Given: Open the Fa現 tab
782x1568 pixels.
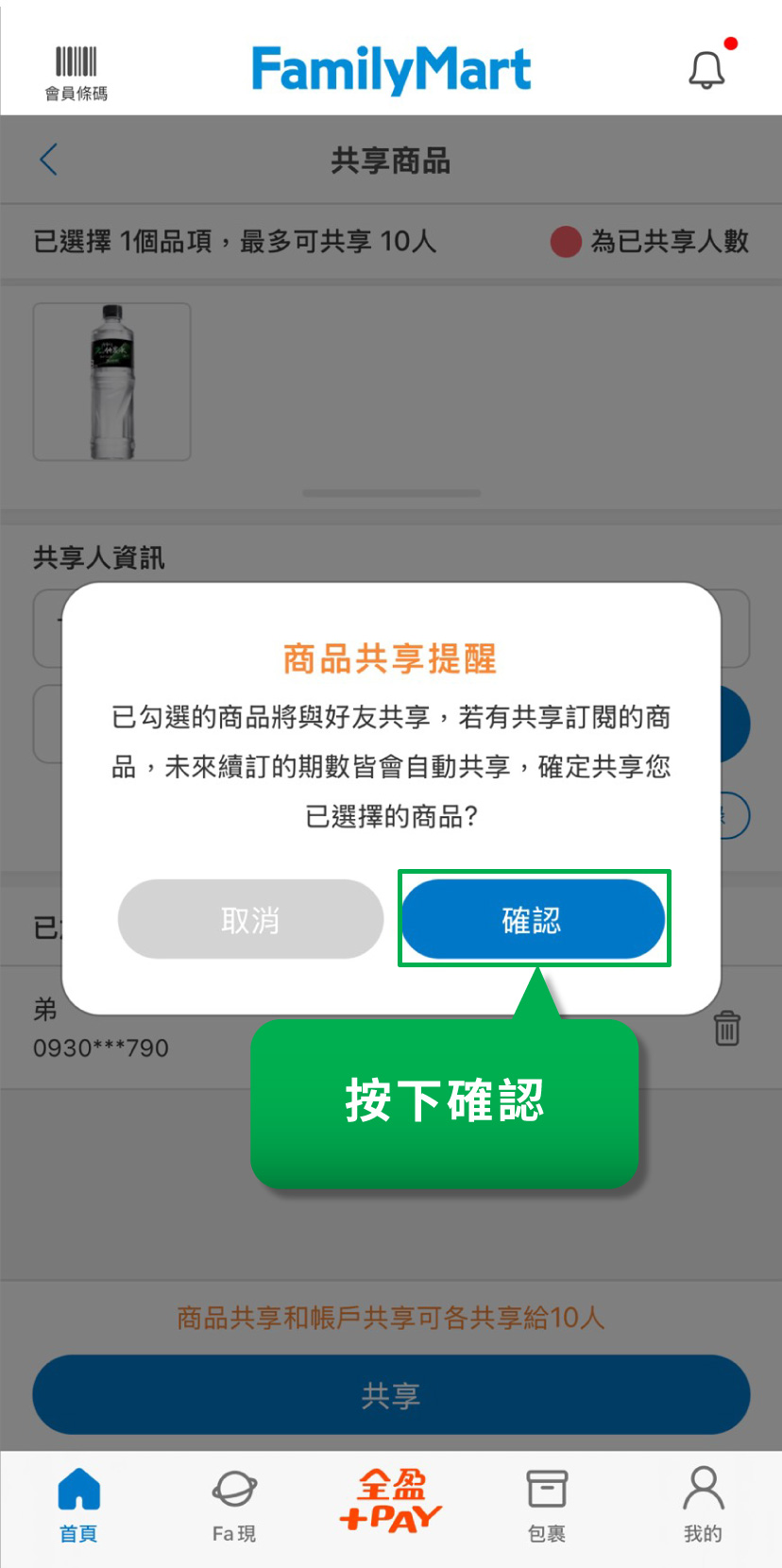Looking at the screenshot, I should click(234, 1507).
